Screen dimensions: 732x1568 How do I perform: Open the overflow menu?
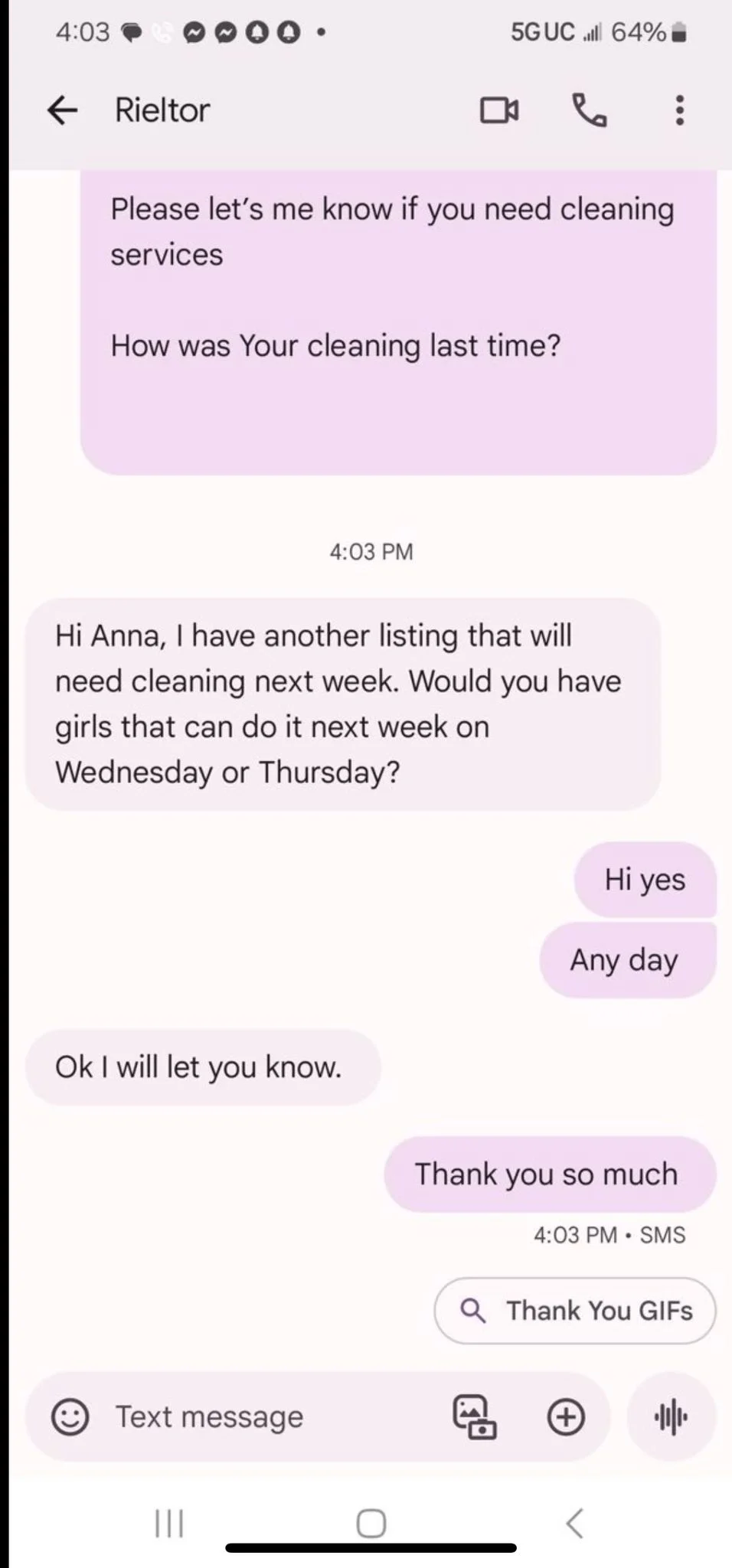pos(678,110)
